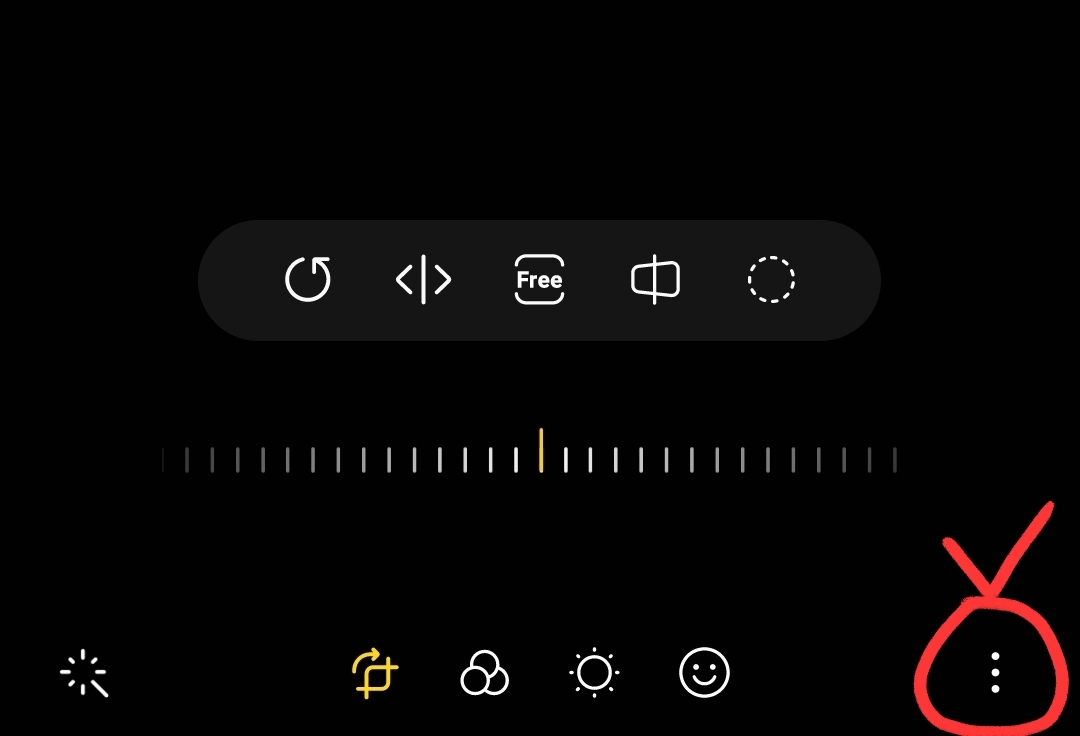Open the Free aspect ratio options
Viewport: 1080px width, 736px height.
(539, 279)
